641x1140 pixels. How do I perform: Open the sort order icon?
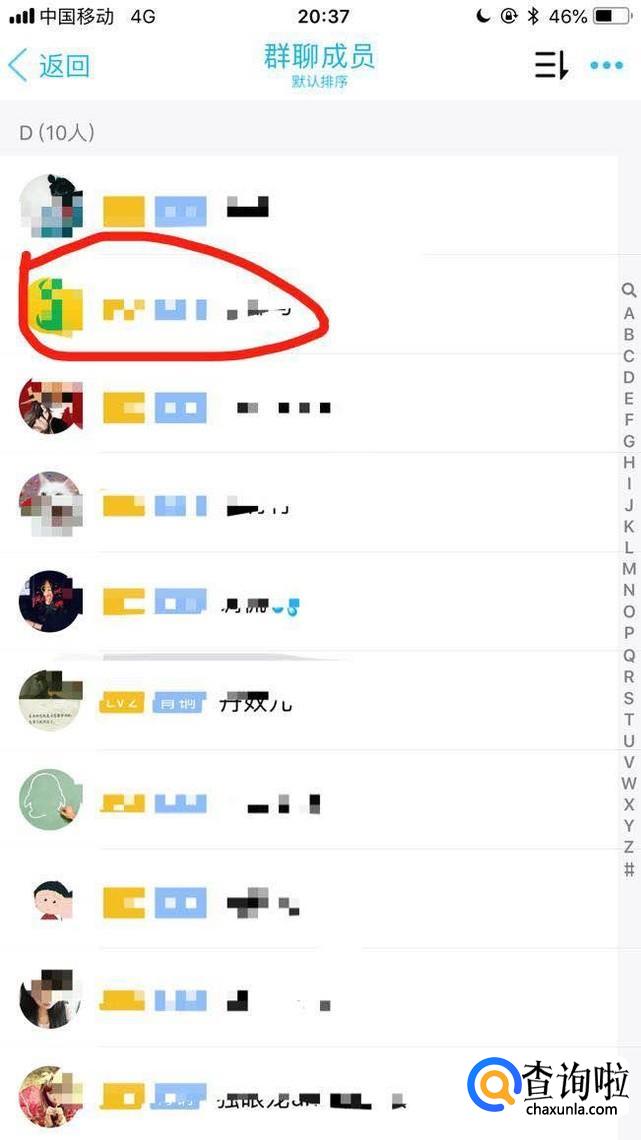tap(551, 66)
